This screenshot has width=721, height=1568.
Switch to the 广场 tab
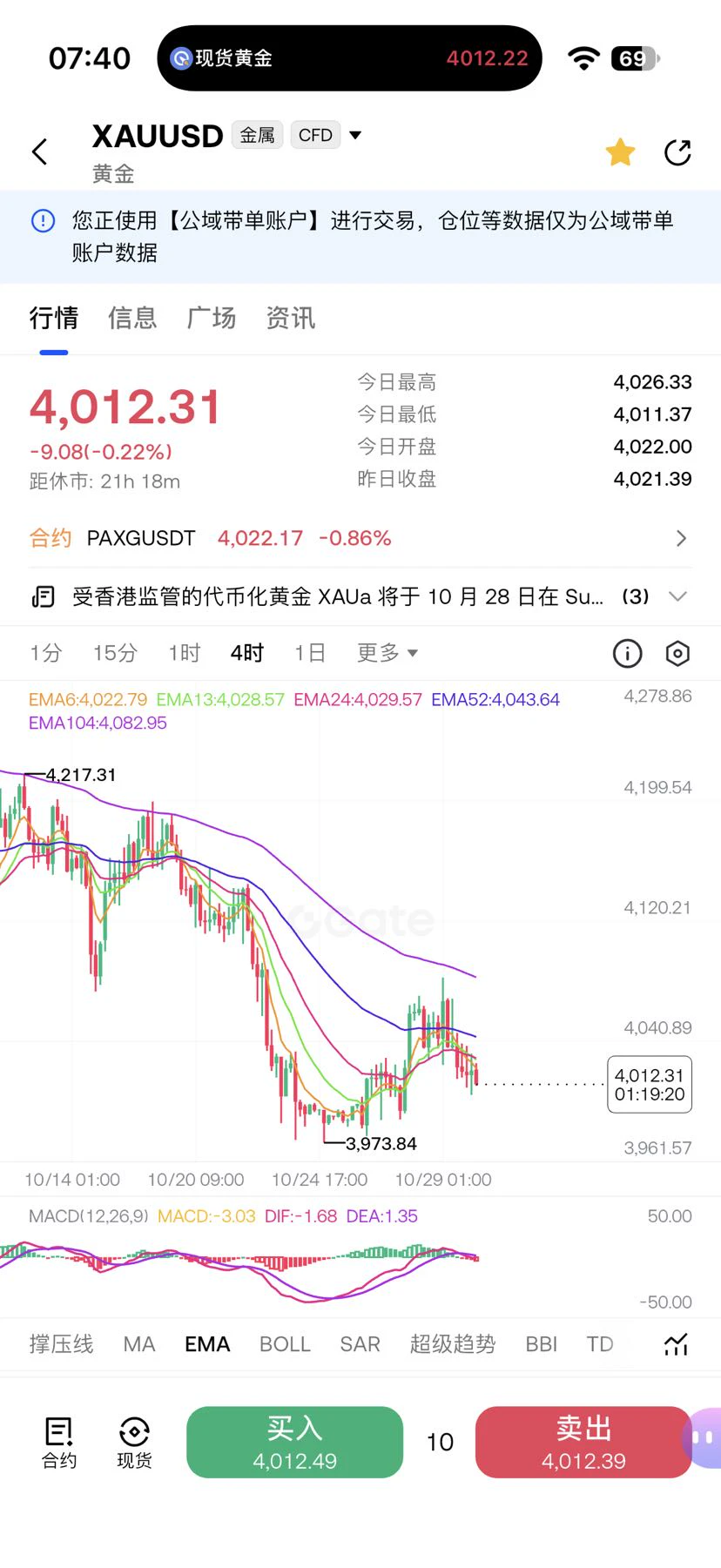[211, 318]
